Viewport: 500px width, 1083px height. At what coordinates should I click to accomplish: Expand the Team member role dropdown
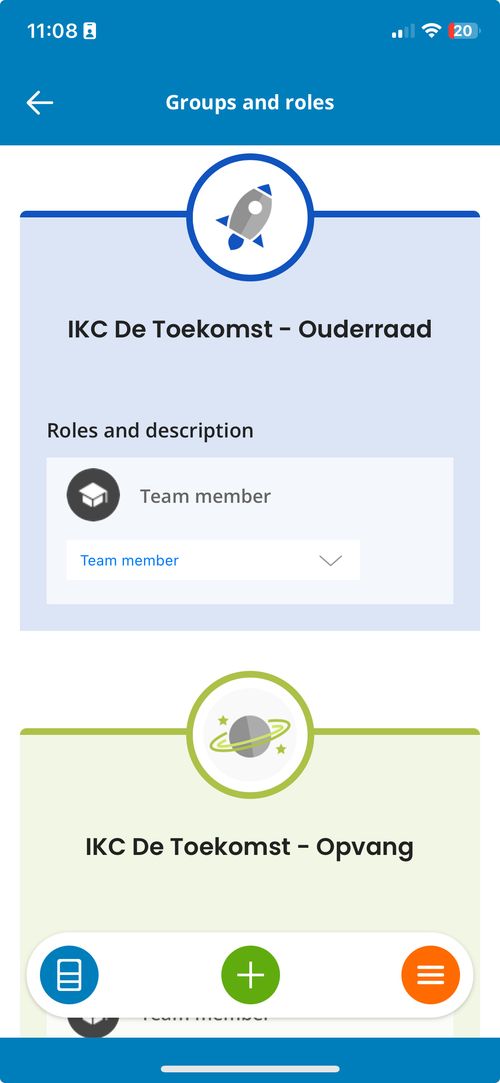213,560
